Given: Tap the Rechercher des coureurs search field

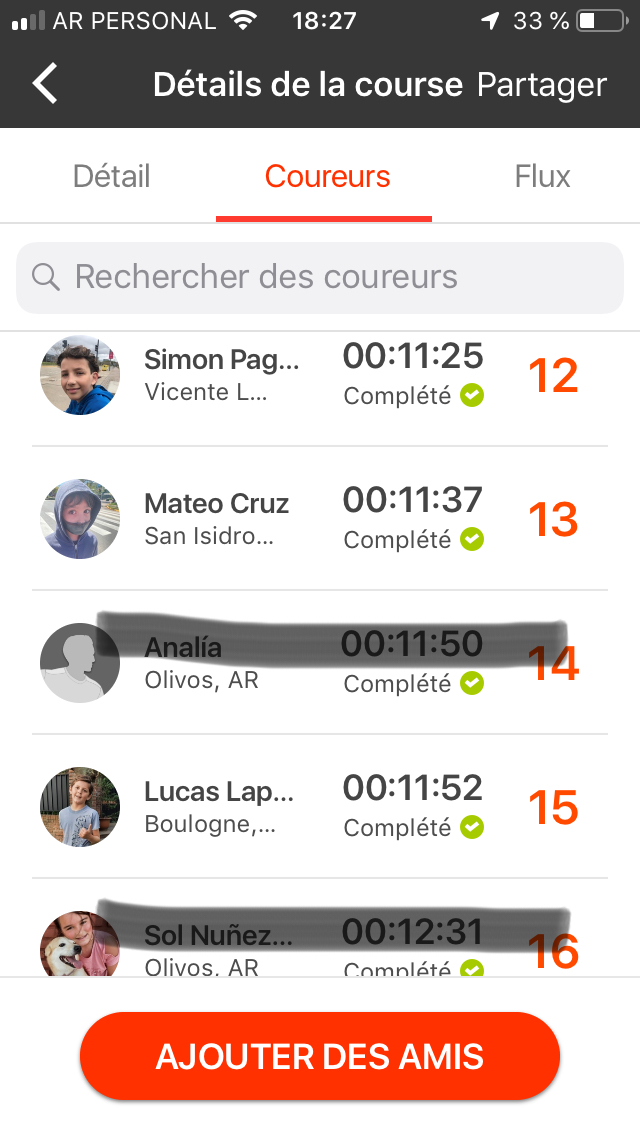Looking at the screenshot, I should [x=320, y=277].
